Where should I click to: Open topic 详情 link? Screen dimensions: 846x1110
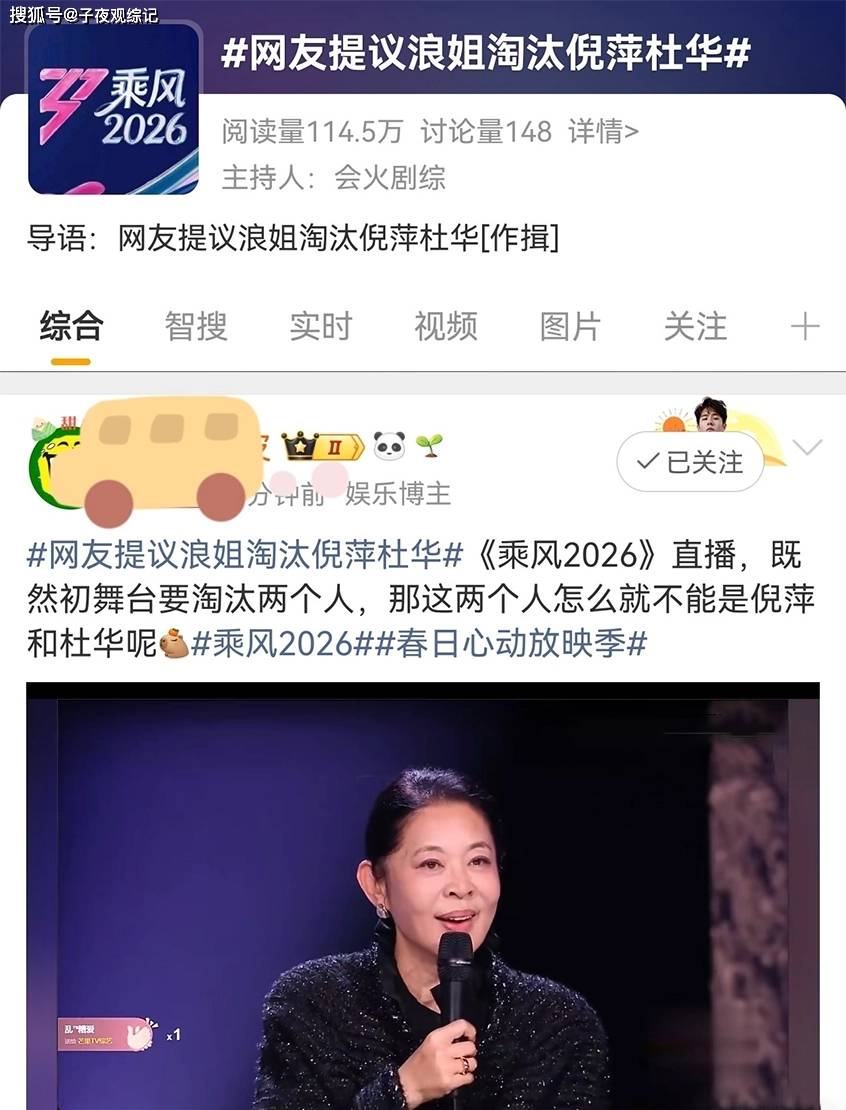click(x=604, y=131)
